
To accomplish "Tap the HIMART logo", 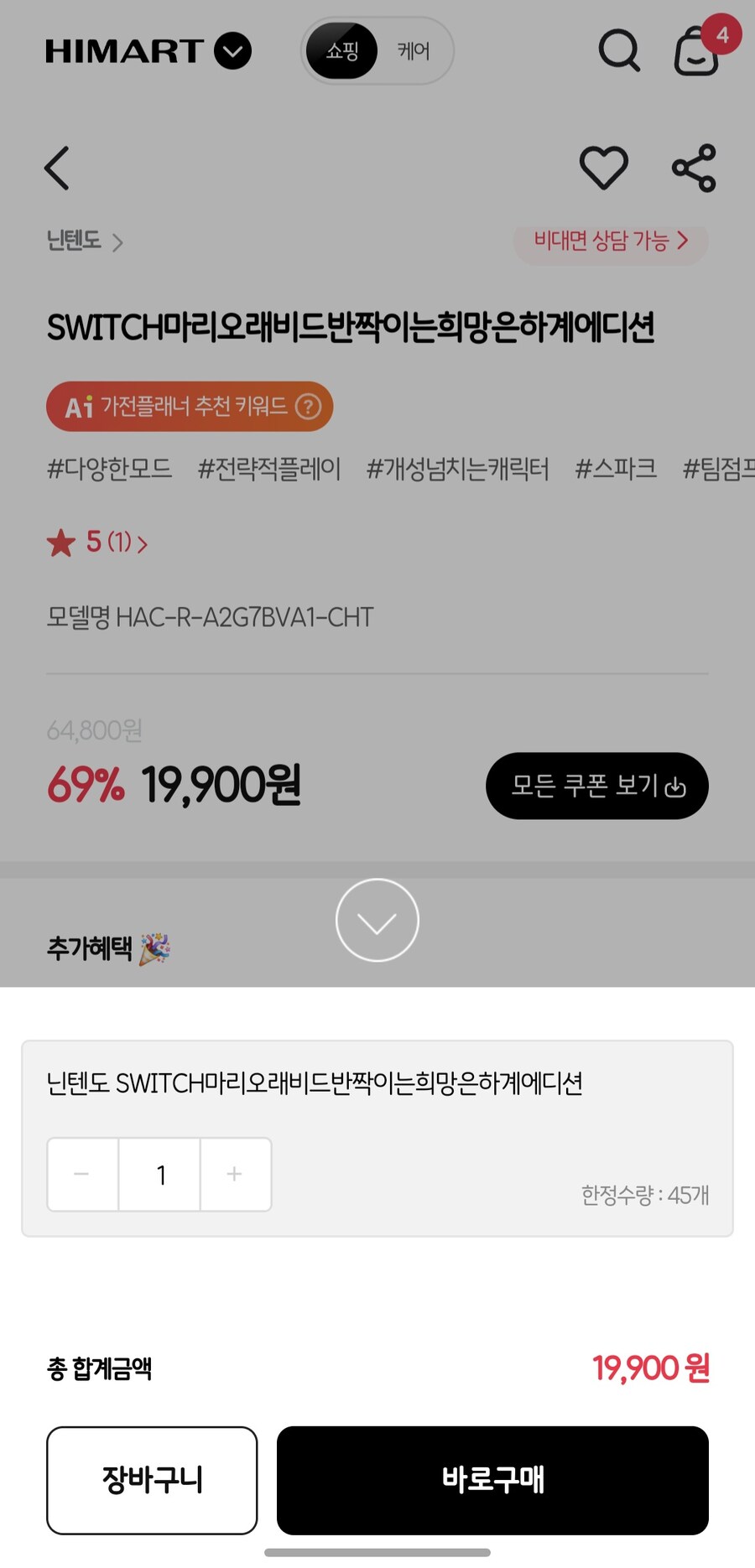I will tap(122, 51).
